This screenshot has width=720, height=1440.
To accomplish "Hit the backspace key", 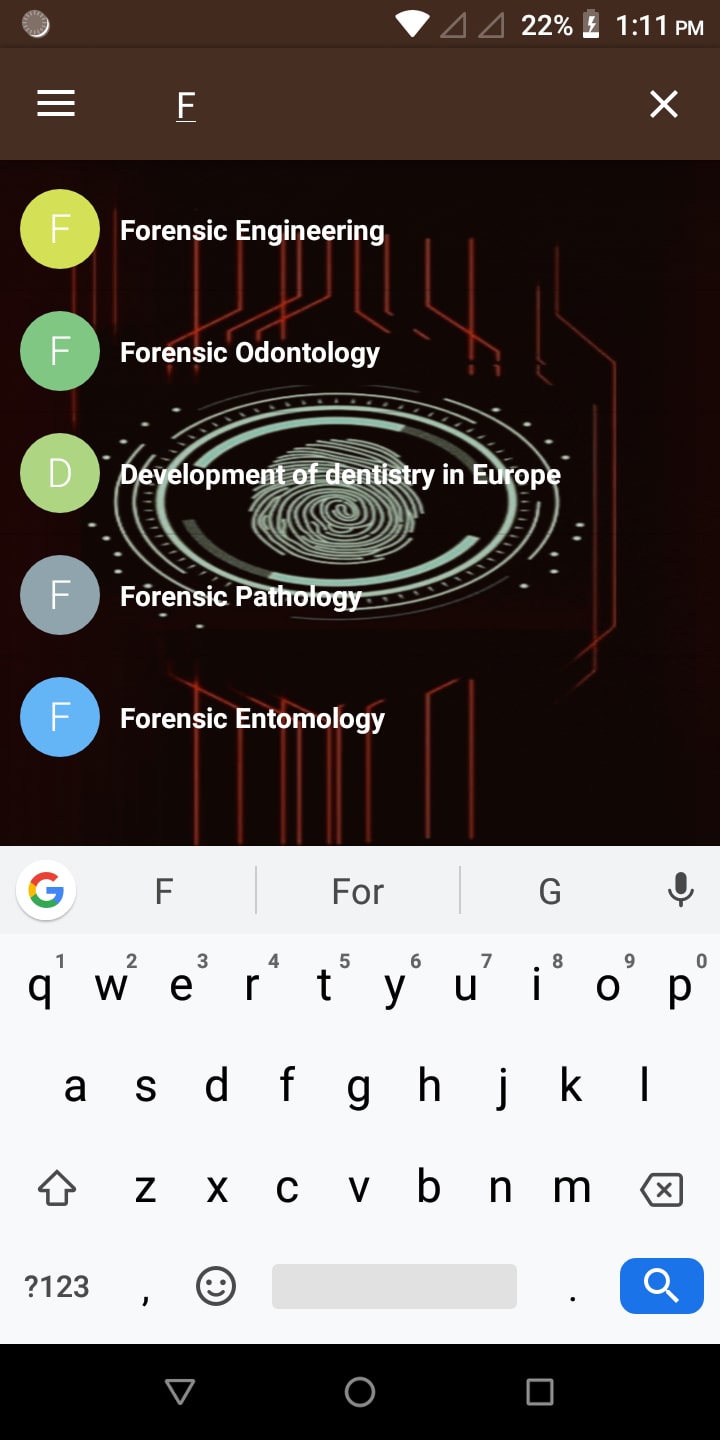I will click(x=661, y=1189).
